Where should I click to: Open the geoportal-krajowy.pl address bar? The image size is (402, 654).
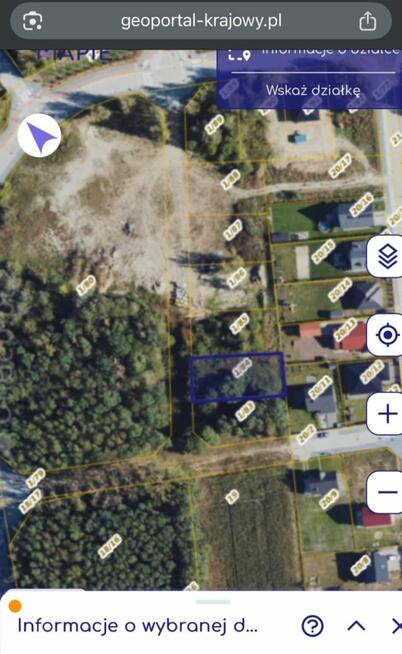tap(201, 21)
